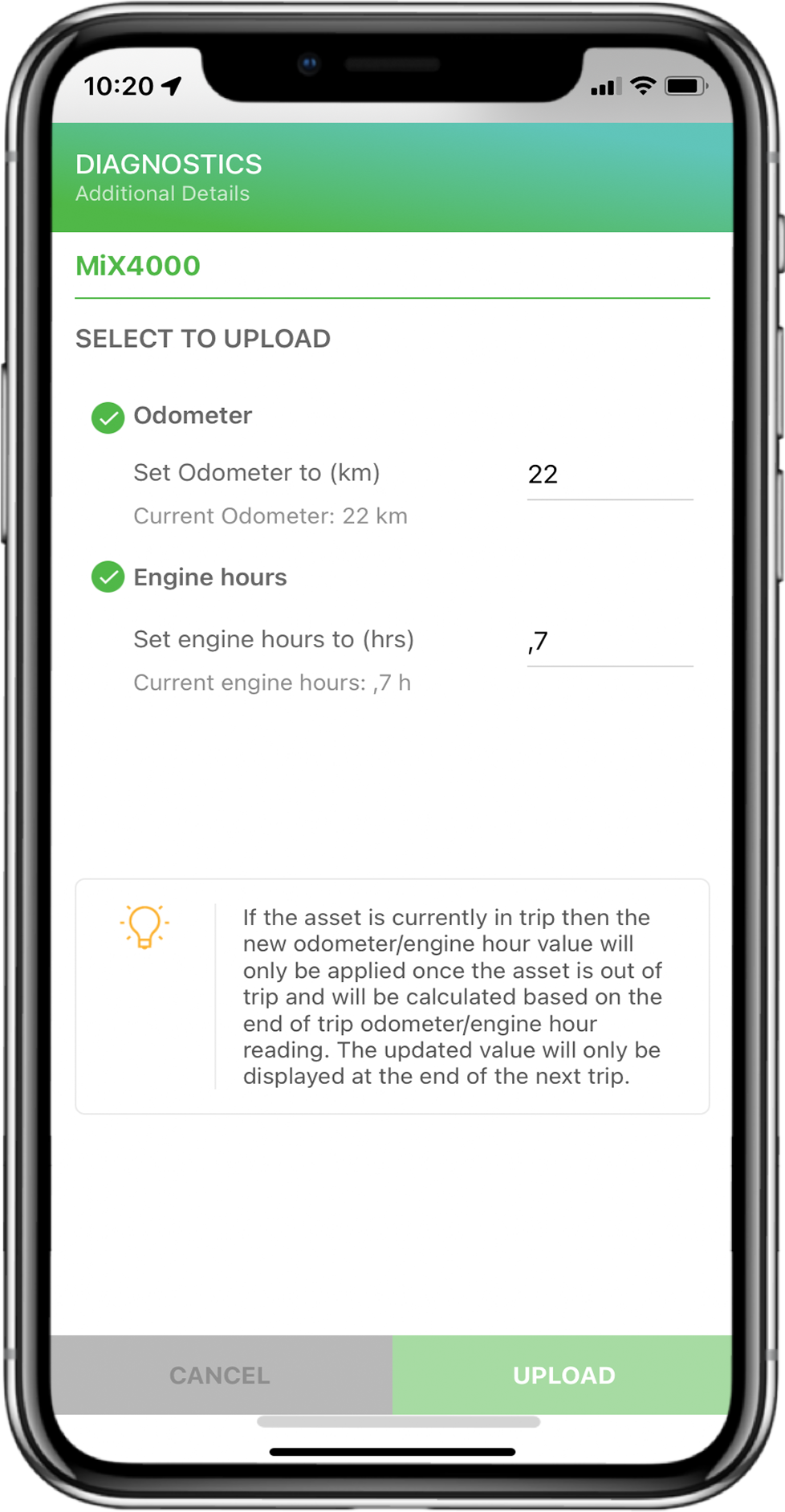
Task: Tap the UPLOAD button
Action: click(x=563, y=1375)
